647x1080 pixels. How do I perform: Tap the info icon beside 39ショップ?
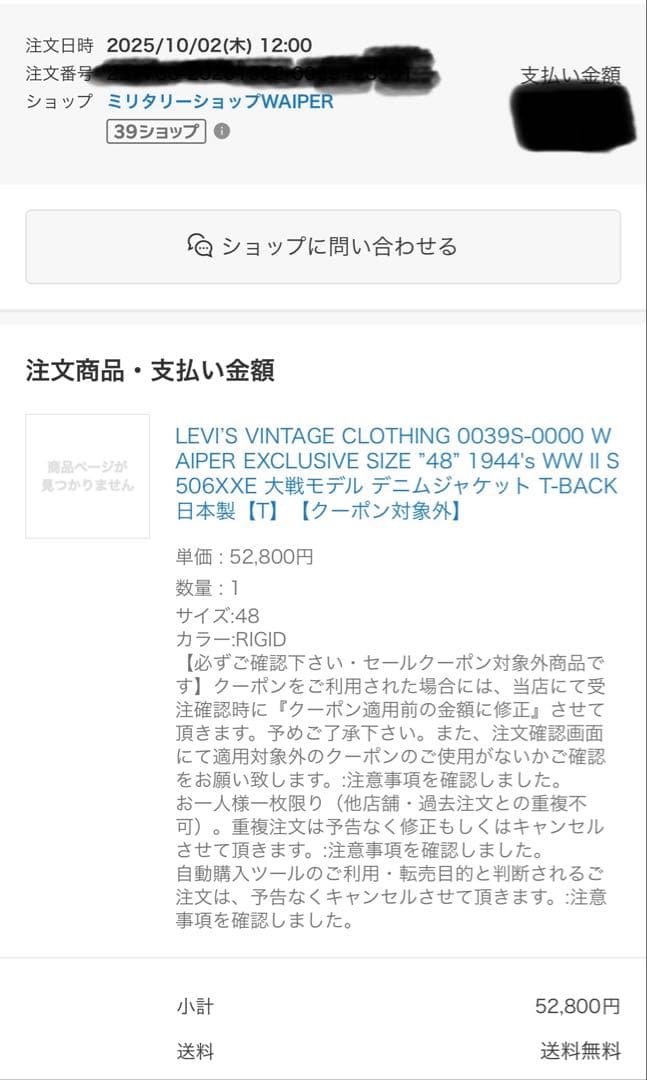(222, 131)
